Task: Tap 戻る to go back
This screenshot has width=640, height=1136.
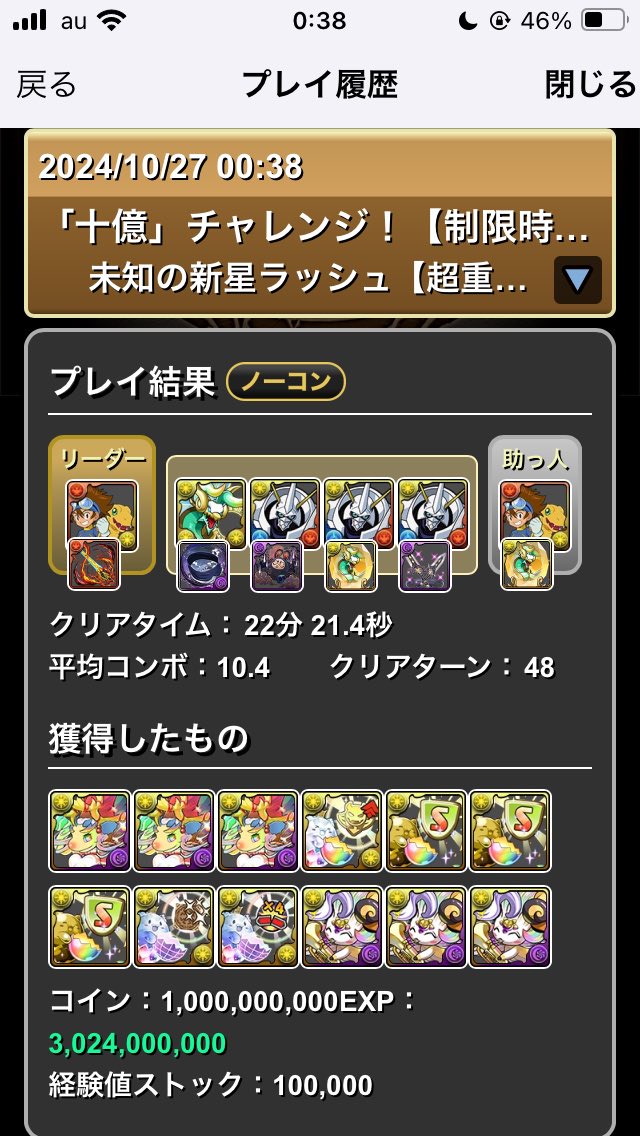Action: pos(46,85)
